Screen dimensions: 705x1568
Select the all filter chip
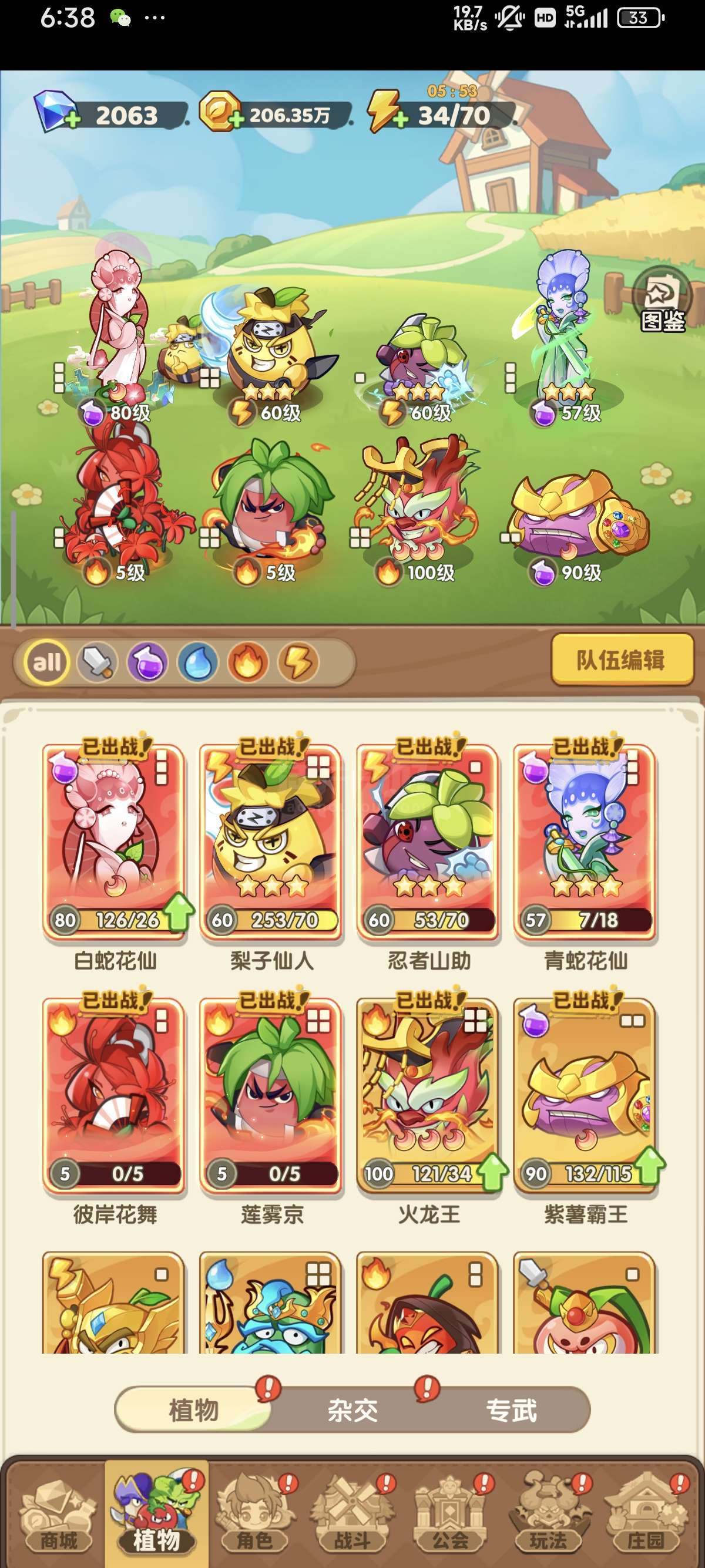point(46,662)
